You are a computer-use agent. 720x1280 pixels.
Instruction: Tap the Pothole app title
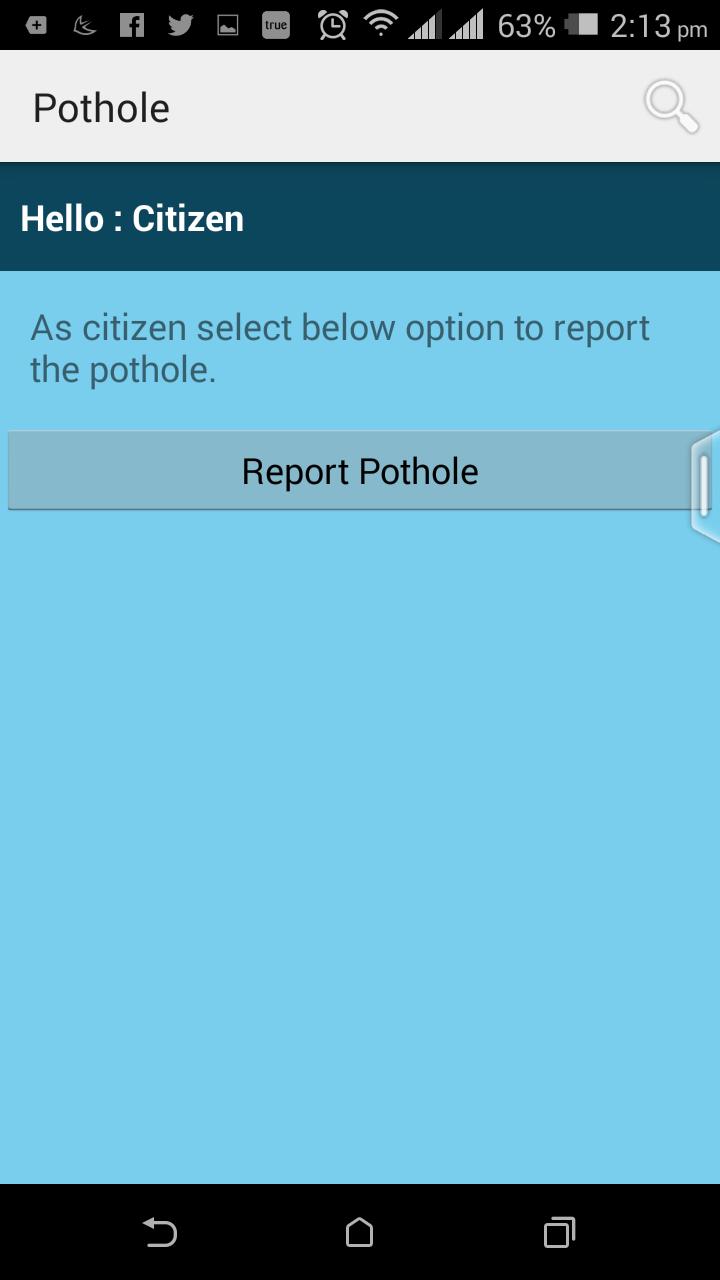100,106
